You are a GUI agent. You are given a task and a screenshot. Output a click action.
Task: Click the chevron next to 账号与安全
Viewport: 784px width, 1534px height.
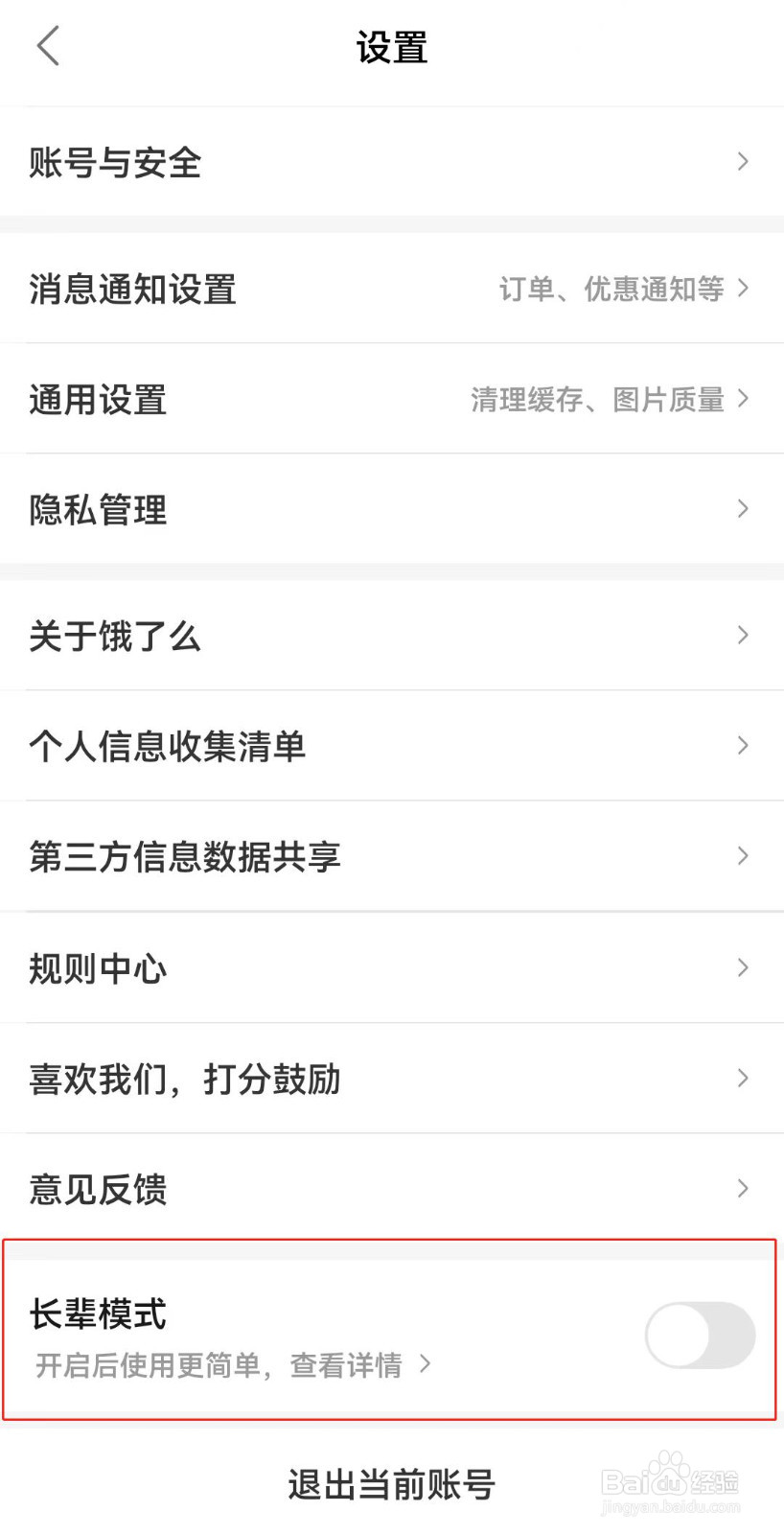741,162
